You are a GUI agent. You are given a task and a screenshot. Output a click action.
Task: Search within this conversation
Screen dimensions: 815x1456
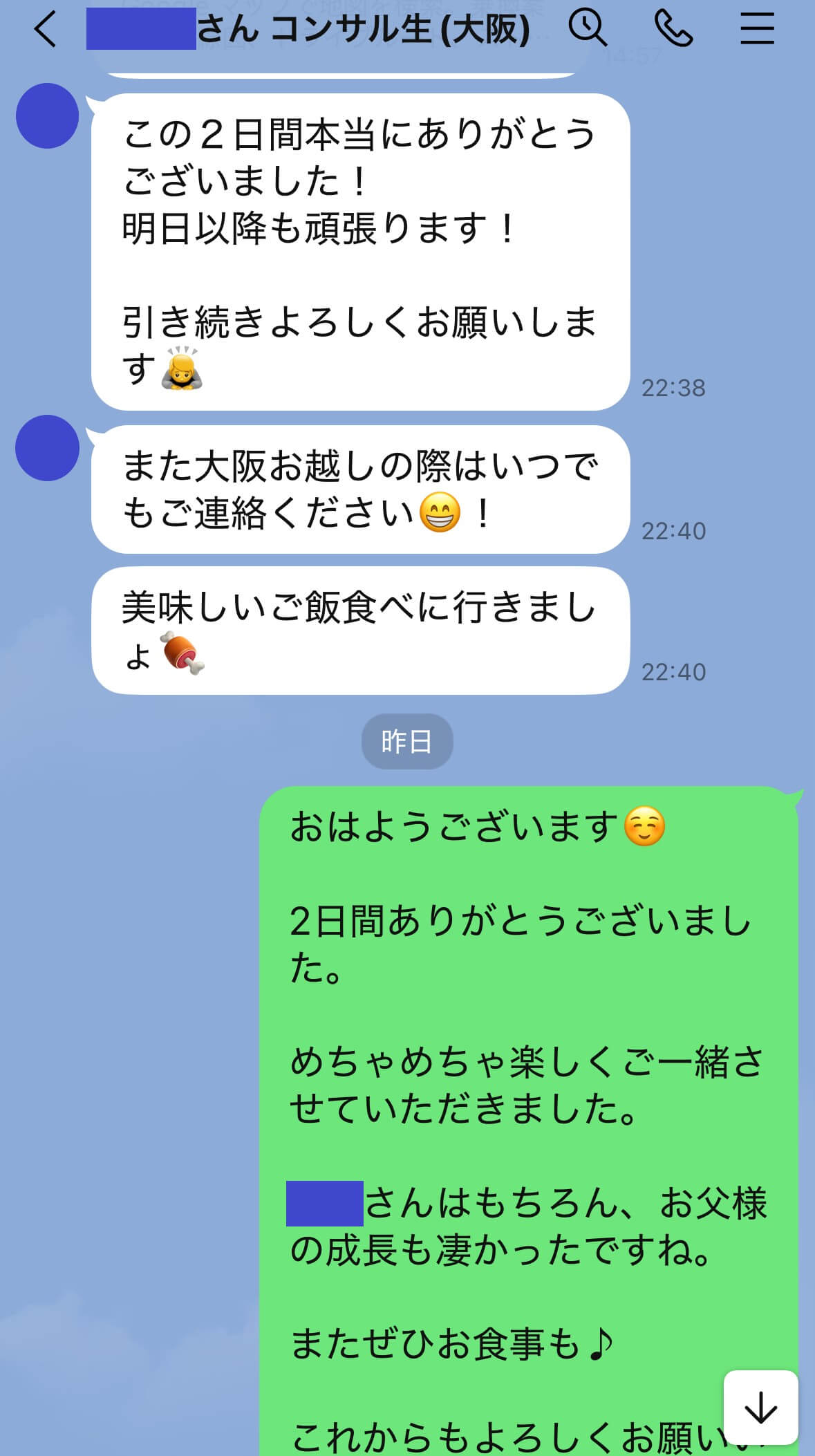[588, 29]
